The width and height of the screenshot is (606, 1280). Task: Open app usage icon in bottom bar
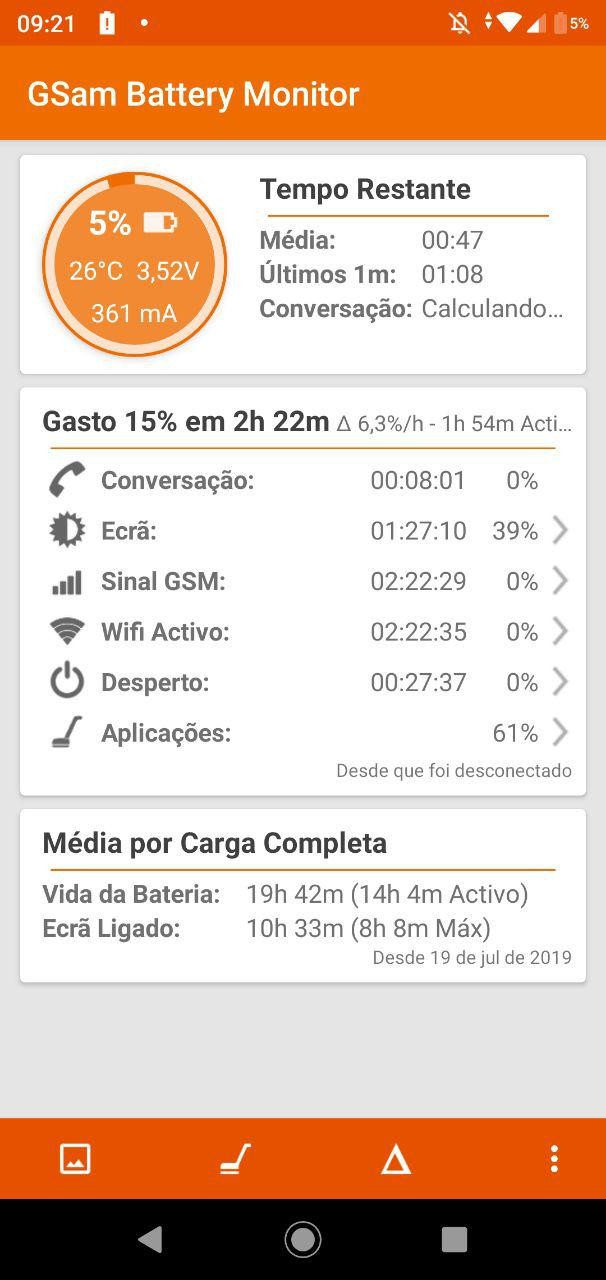tap(235, 1158)
